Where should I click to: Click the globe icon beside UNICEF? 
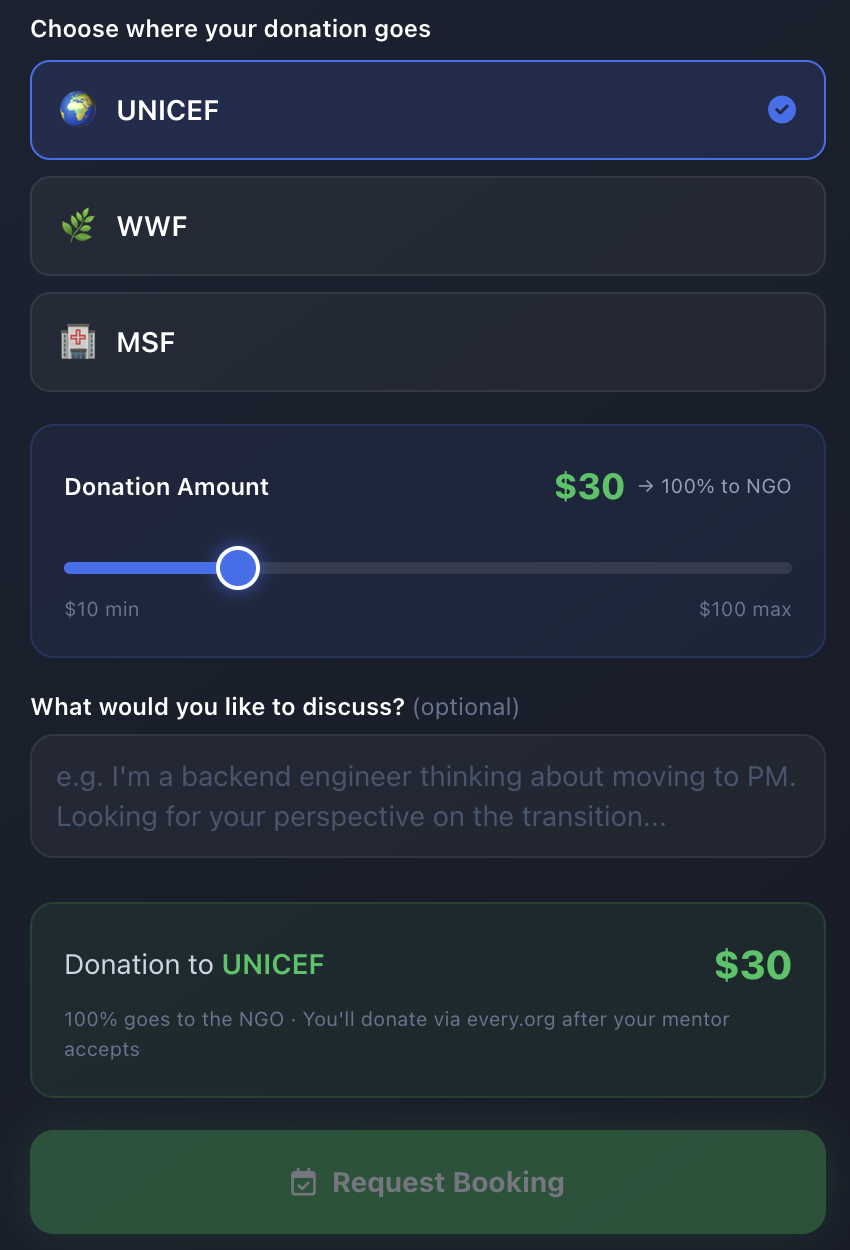tap(77, 110)
